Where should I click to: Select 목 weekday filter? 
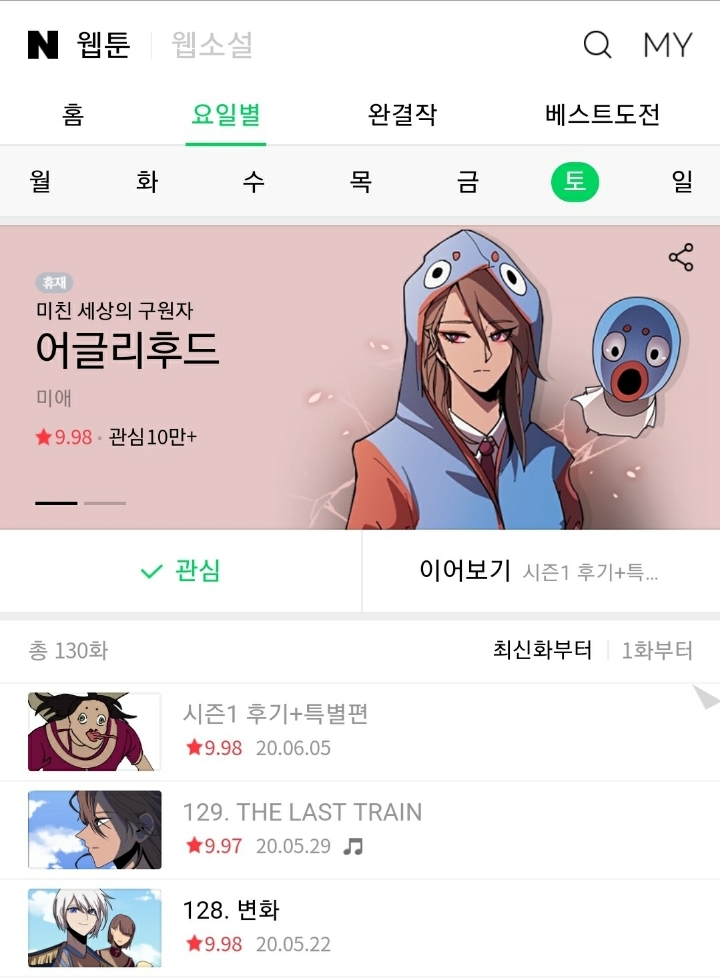[x=361, y=182]
